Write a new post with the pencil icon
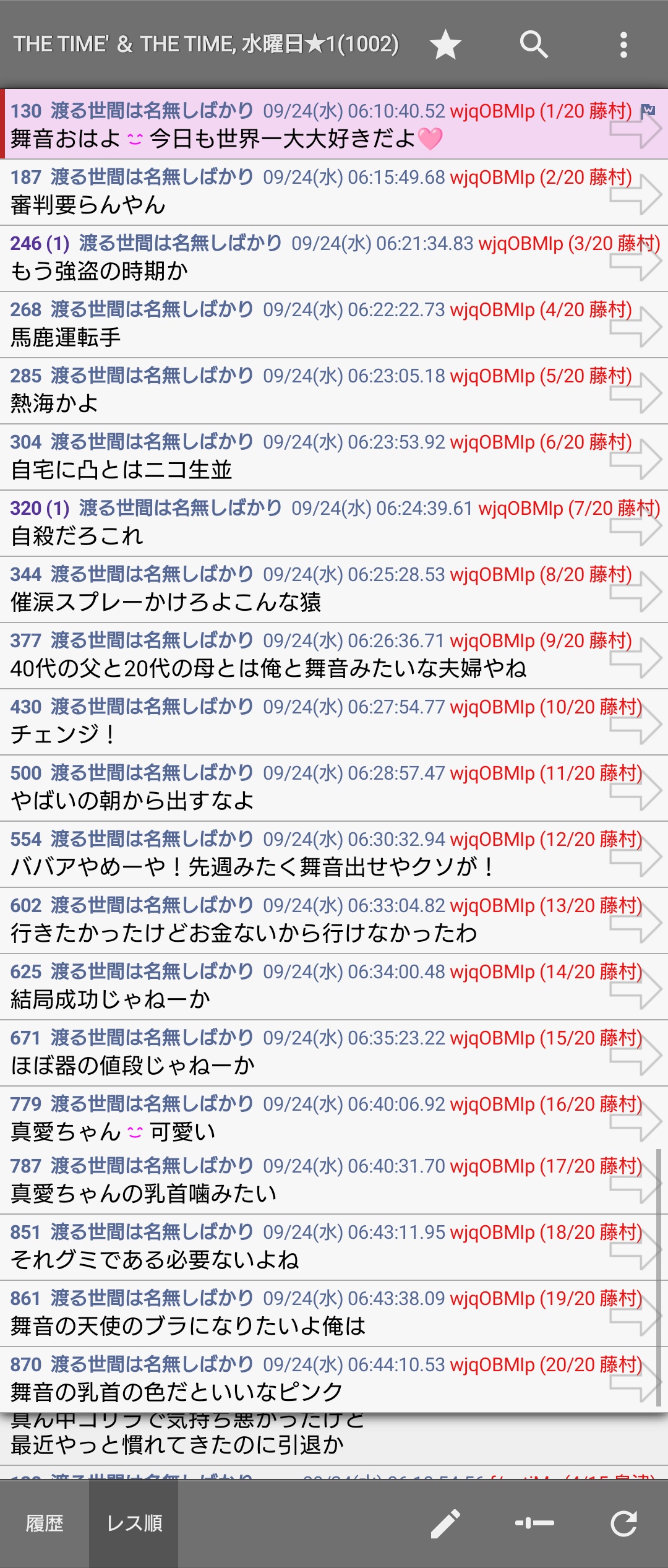 (445, 1523)
